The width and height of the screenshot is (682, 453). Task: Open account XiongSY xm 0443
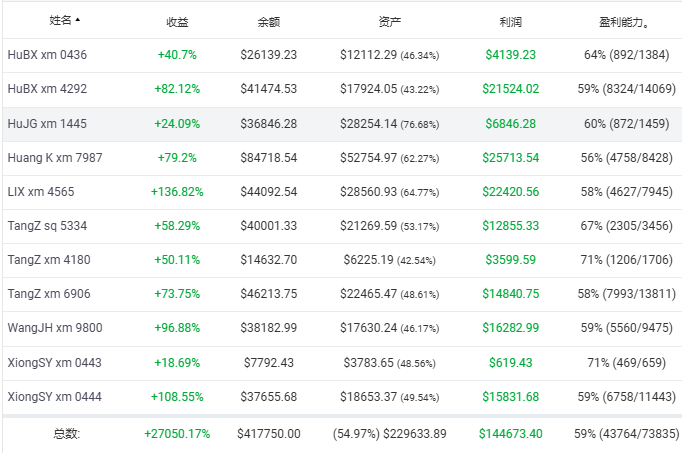coord(55,362)
